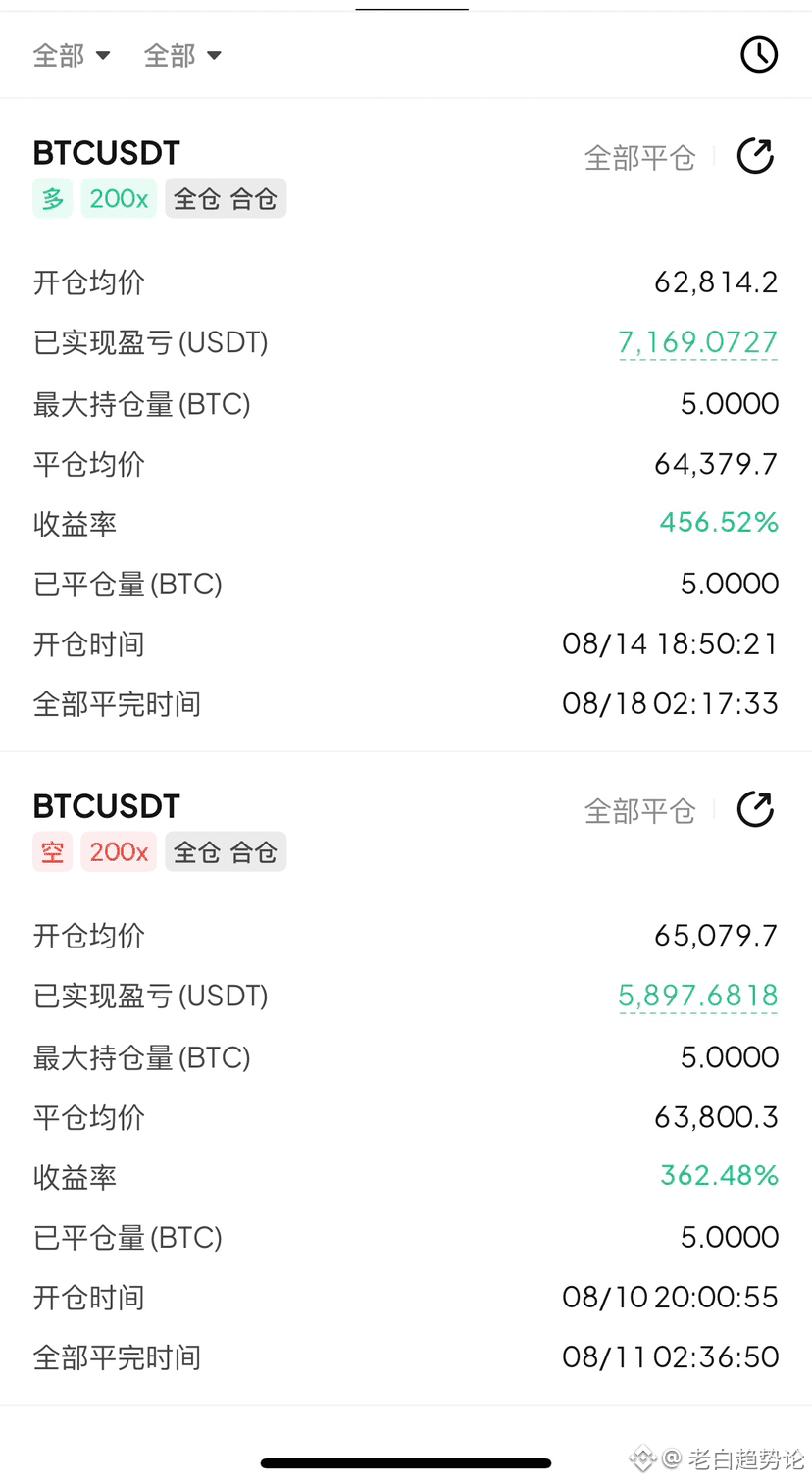View realized PnL details for 5,897.6818
812x1484 pixels.
tap(698, 996)
